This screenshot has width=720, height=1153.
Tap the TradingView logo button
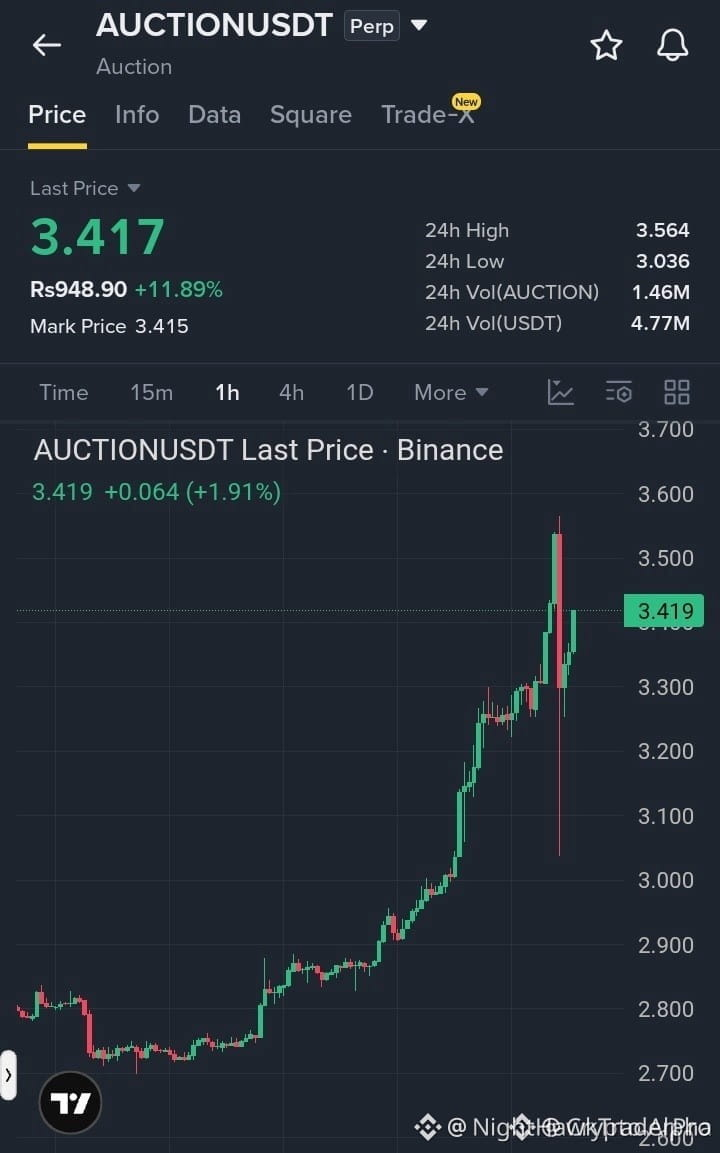pos(70,1102)
